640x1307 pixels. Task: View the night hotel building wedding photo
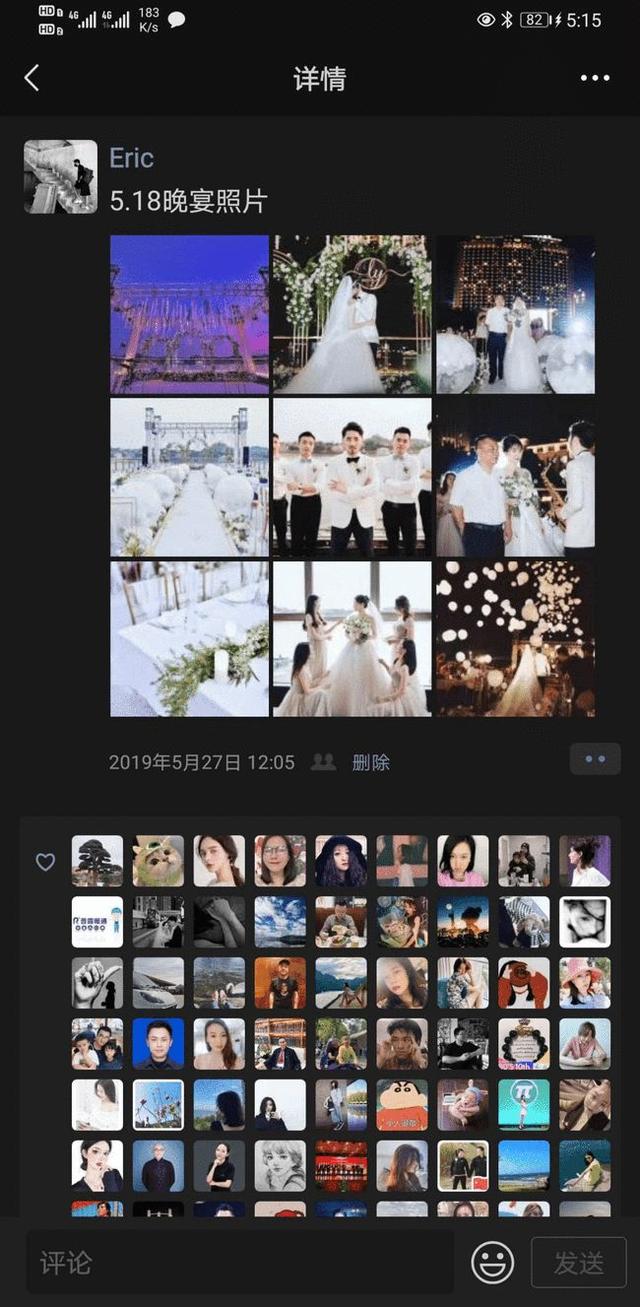[x=515, y=314]
